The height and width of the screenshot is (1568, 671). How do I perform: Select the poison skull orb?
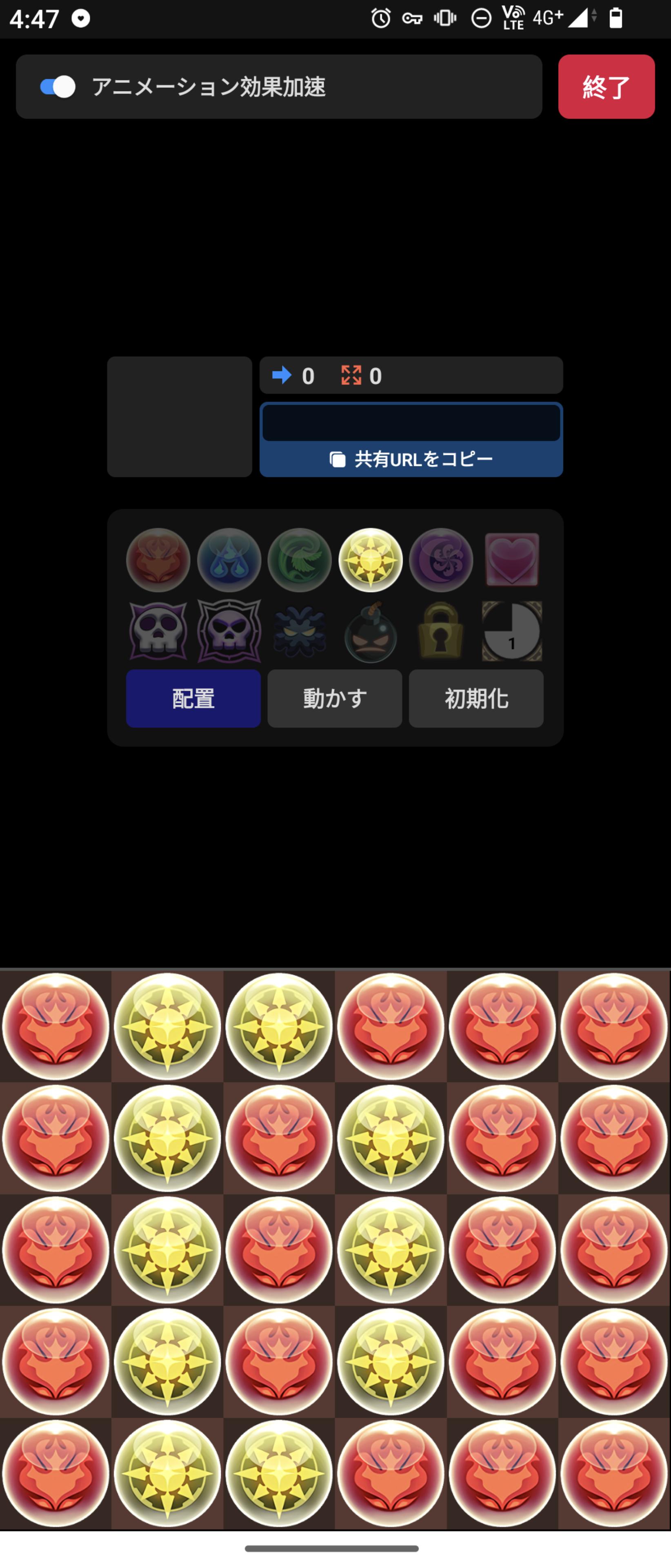(x=158, y=631)
